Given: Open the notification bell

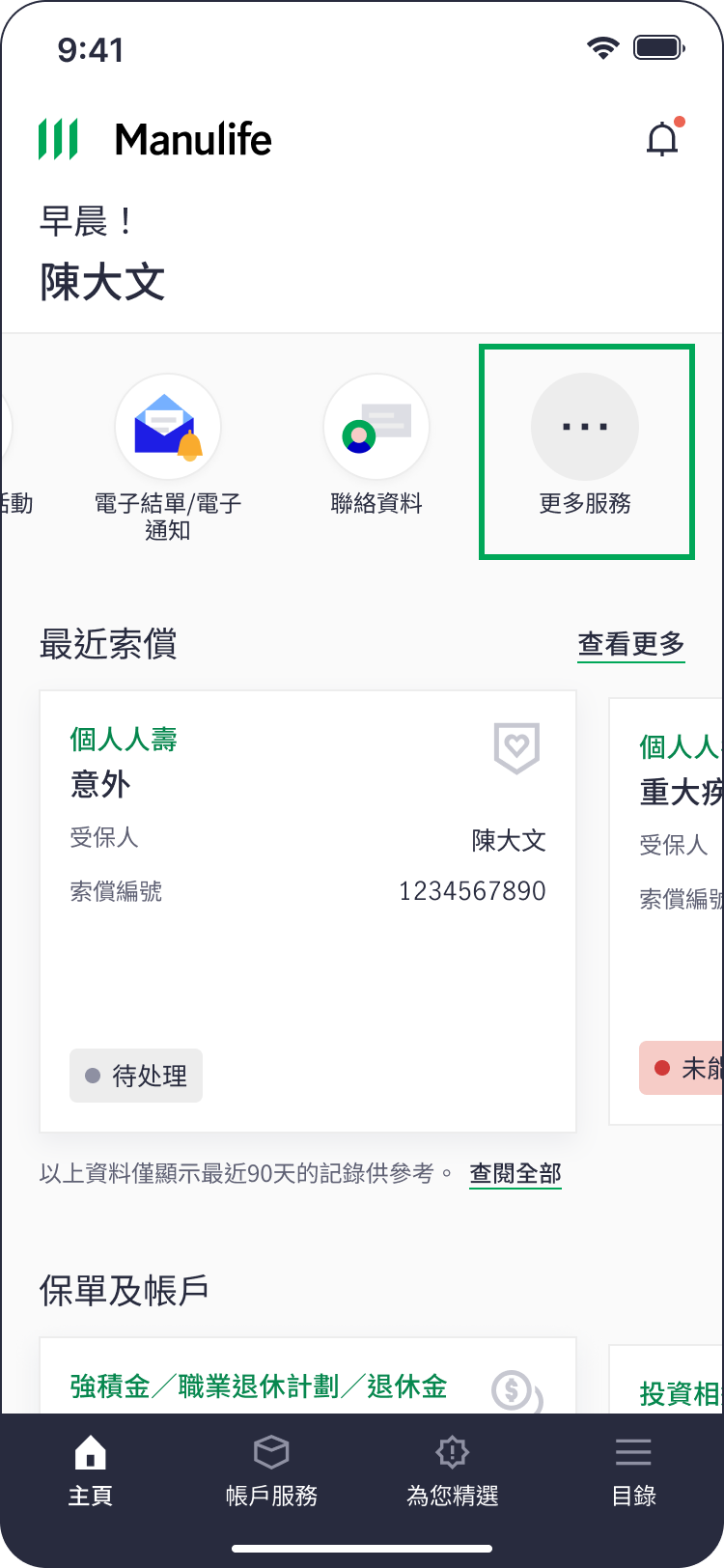Looking at the screenshot, I should (662, 138).
